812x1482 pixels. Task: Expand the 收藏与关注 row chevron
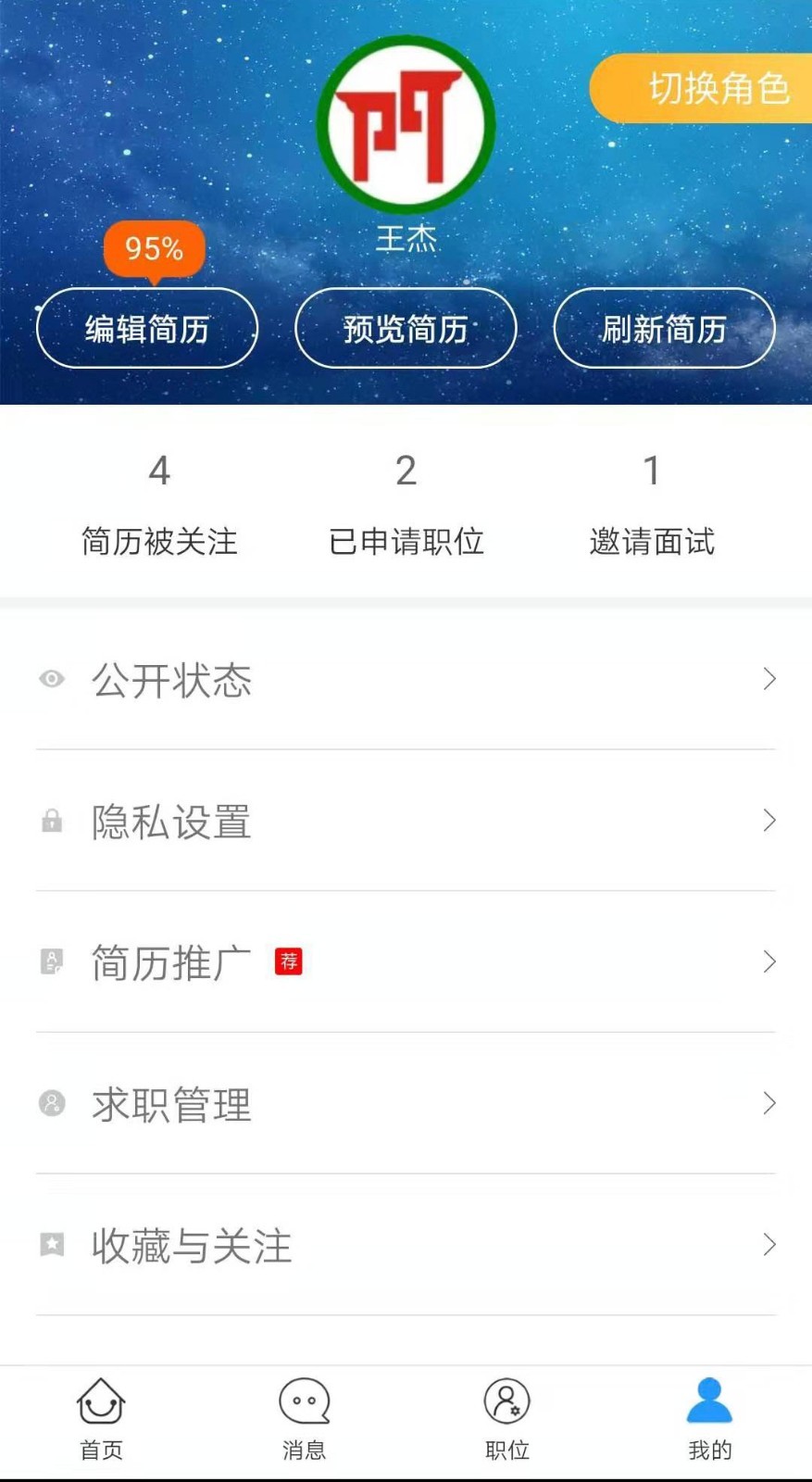[x=769, y=1246]
